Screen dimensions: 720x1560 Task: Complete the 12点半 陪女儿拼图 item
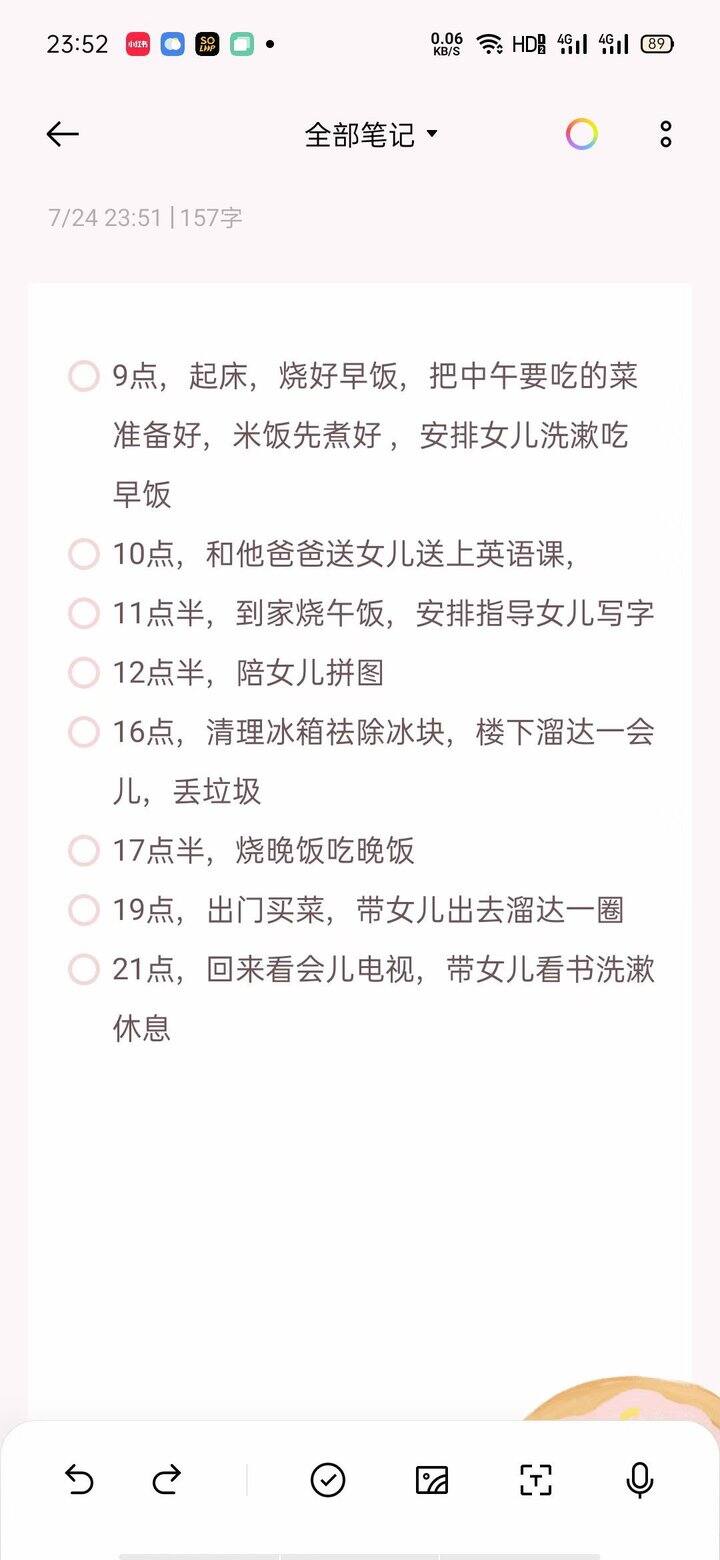coord(84,672)
